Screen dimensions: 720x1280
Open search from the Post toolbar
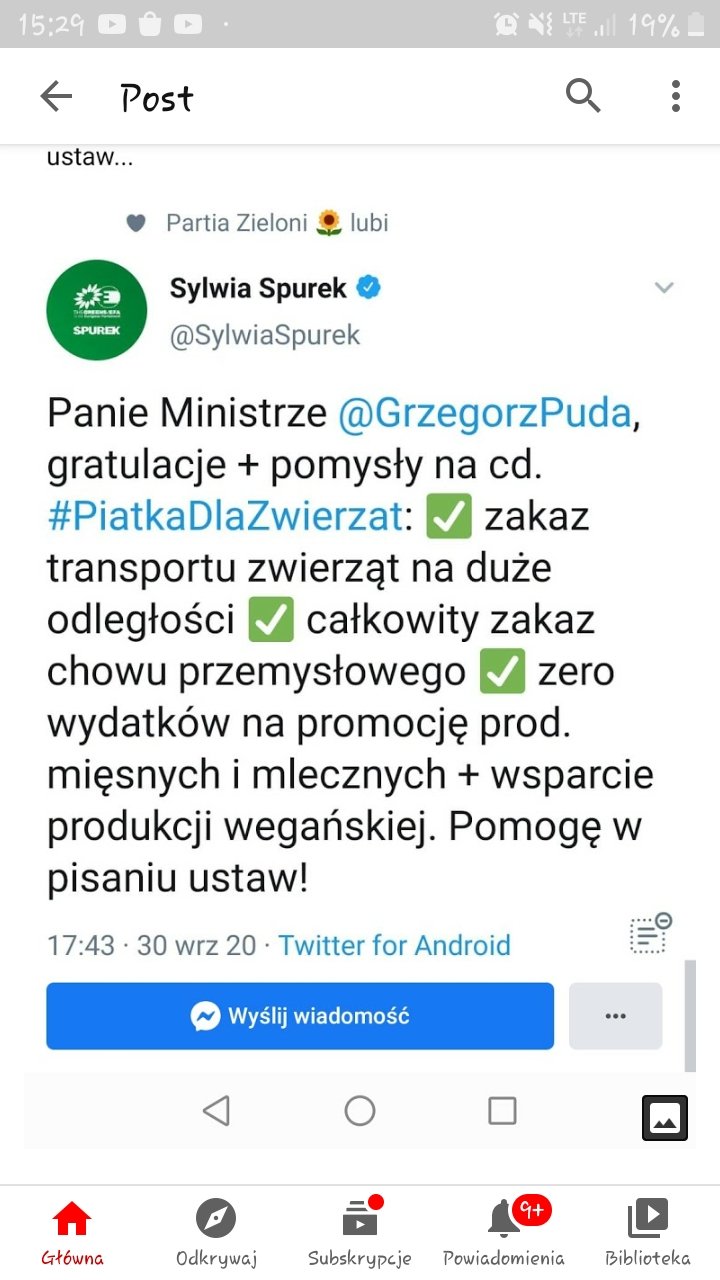[x=583, y=96]
